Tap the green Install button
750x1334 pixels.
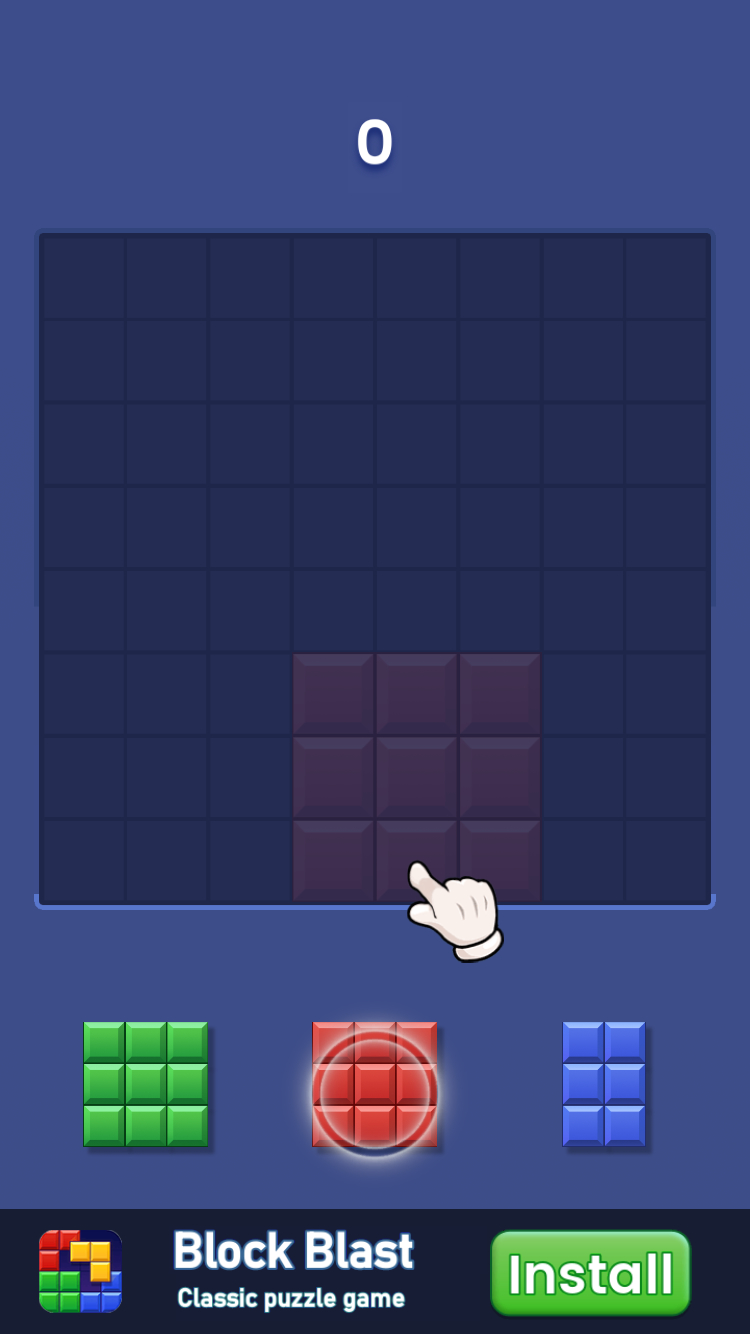pos(590,1273)
